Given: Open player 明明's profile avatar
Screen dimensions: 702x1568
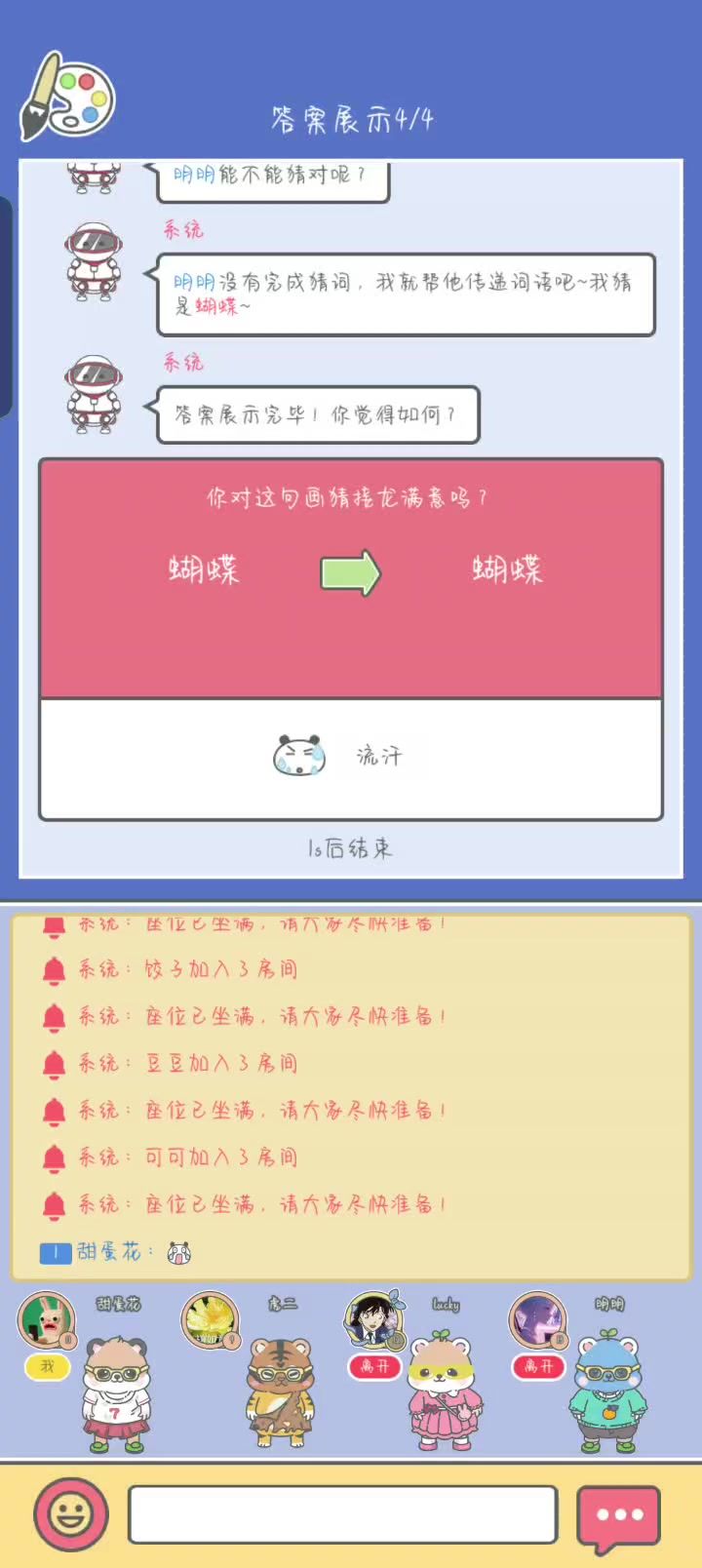Looking at the screenshot, I should point(537,1319).
